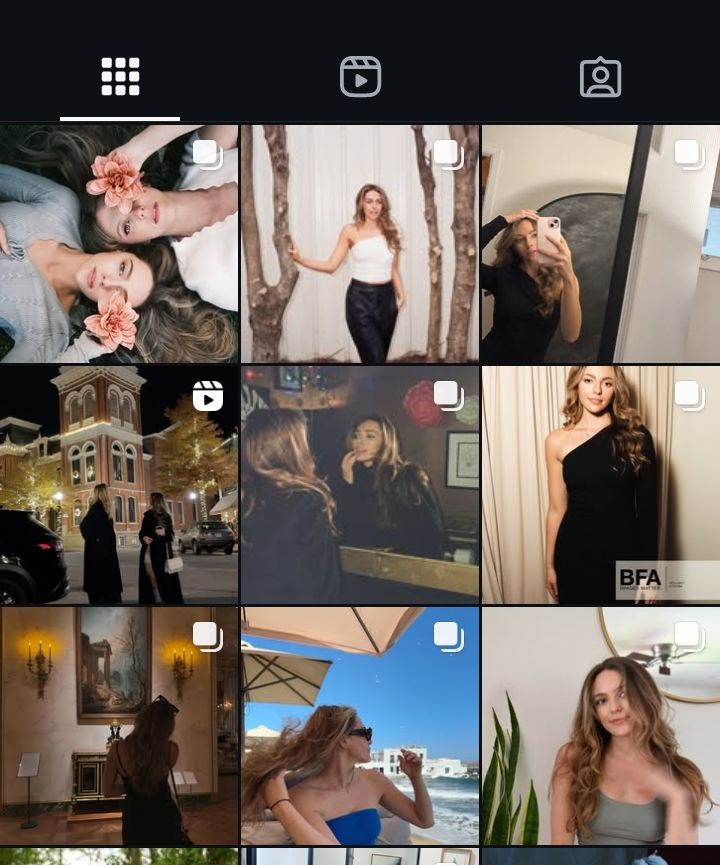This screenshot has width=720, height=865.
Task: Open the seaside post with blue top
Action: (x=360, y=726)
